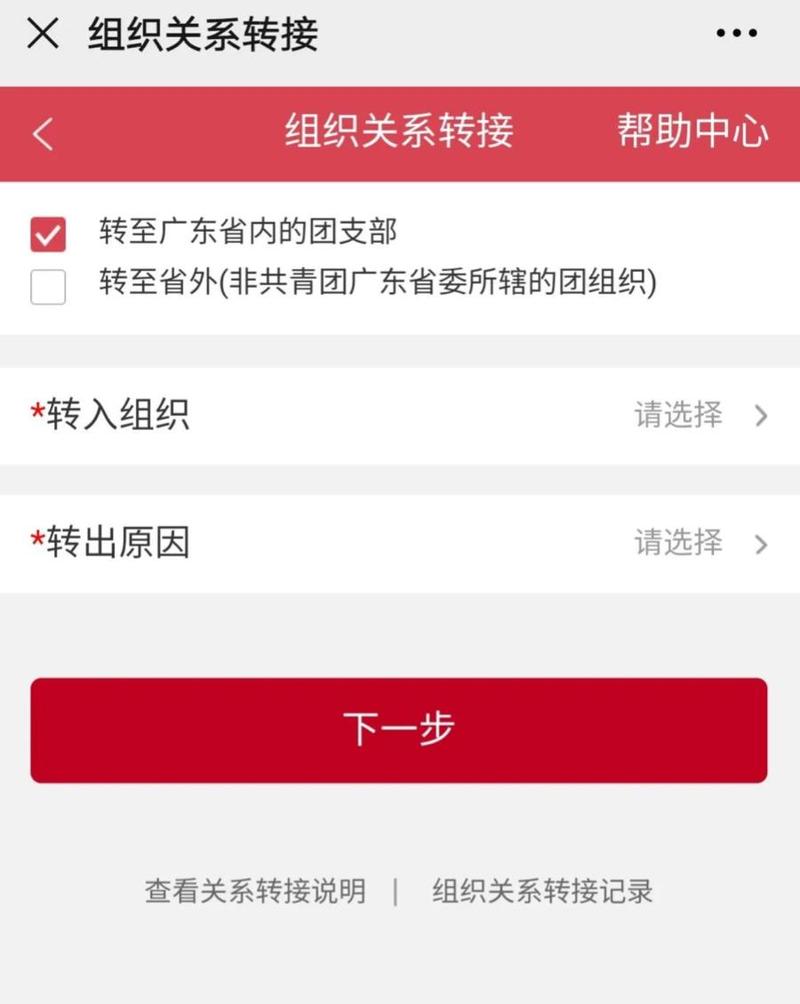The height and width of the screenshot is (1004, 800).
Task: Go back using the red header arrow
Action: [x=42, y=134]
